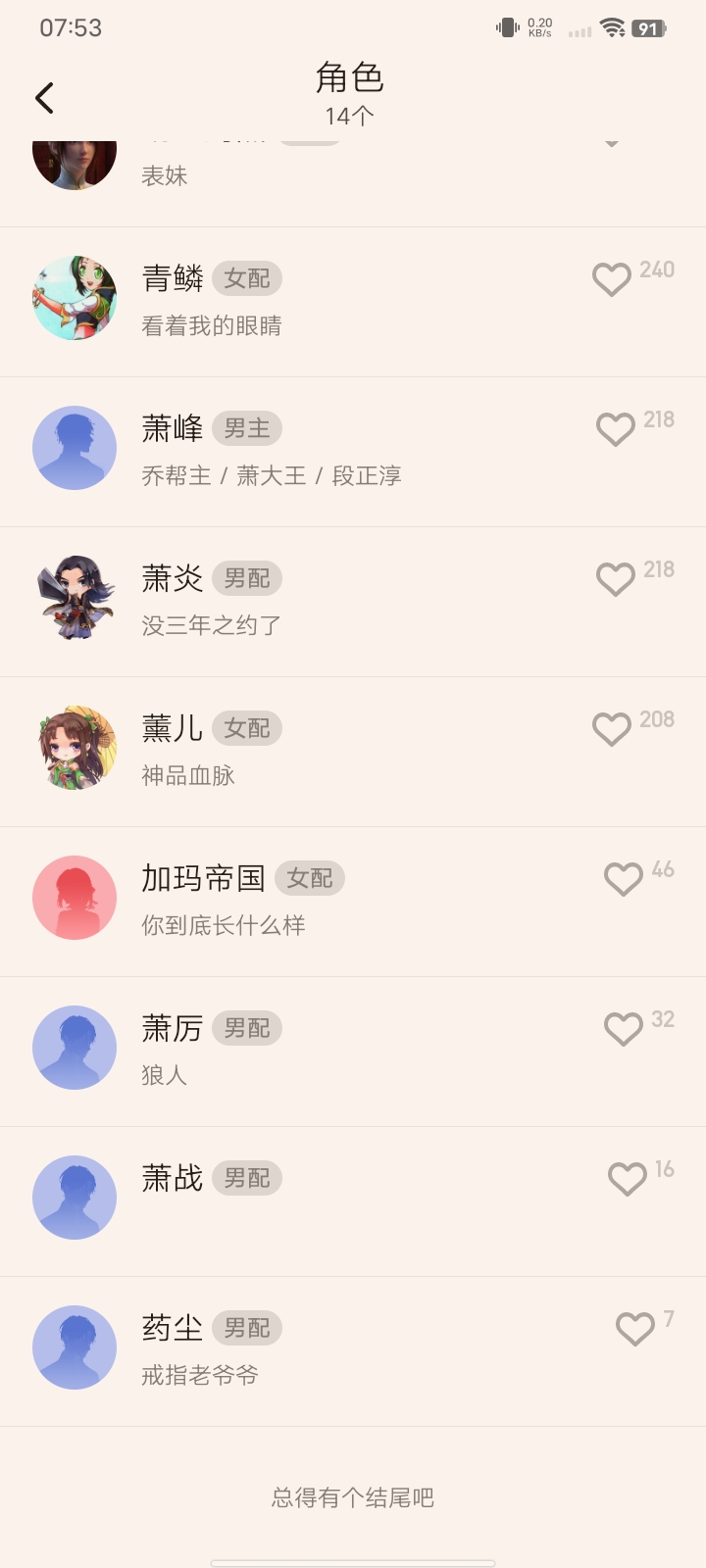Viewport: 706px width, 1568px height.
Task: Open the 加玛帝国 entry
Action: tap(353, 902)
